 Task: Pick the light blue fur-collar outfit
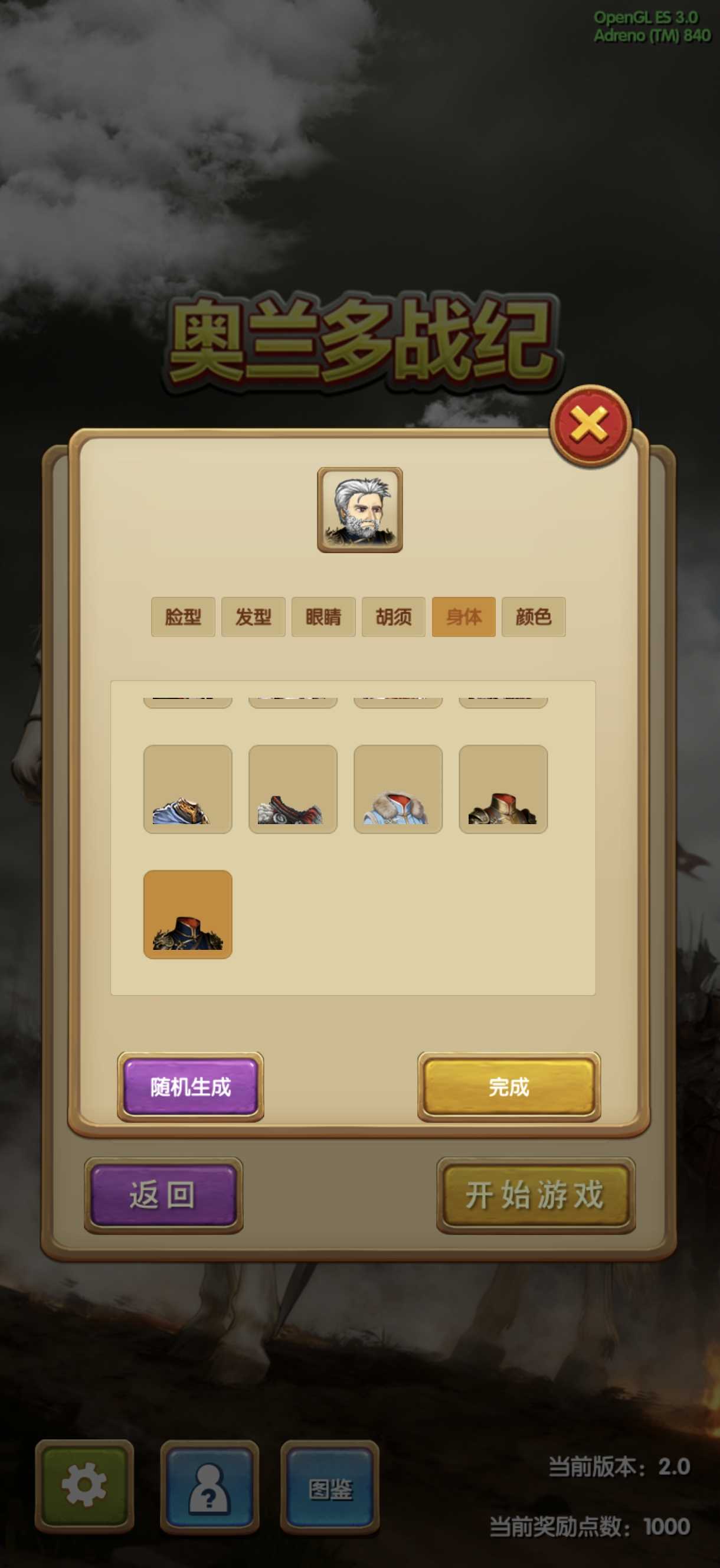(398, 789)
